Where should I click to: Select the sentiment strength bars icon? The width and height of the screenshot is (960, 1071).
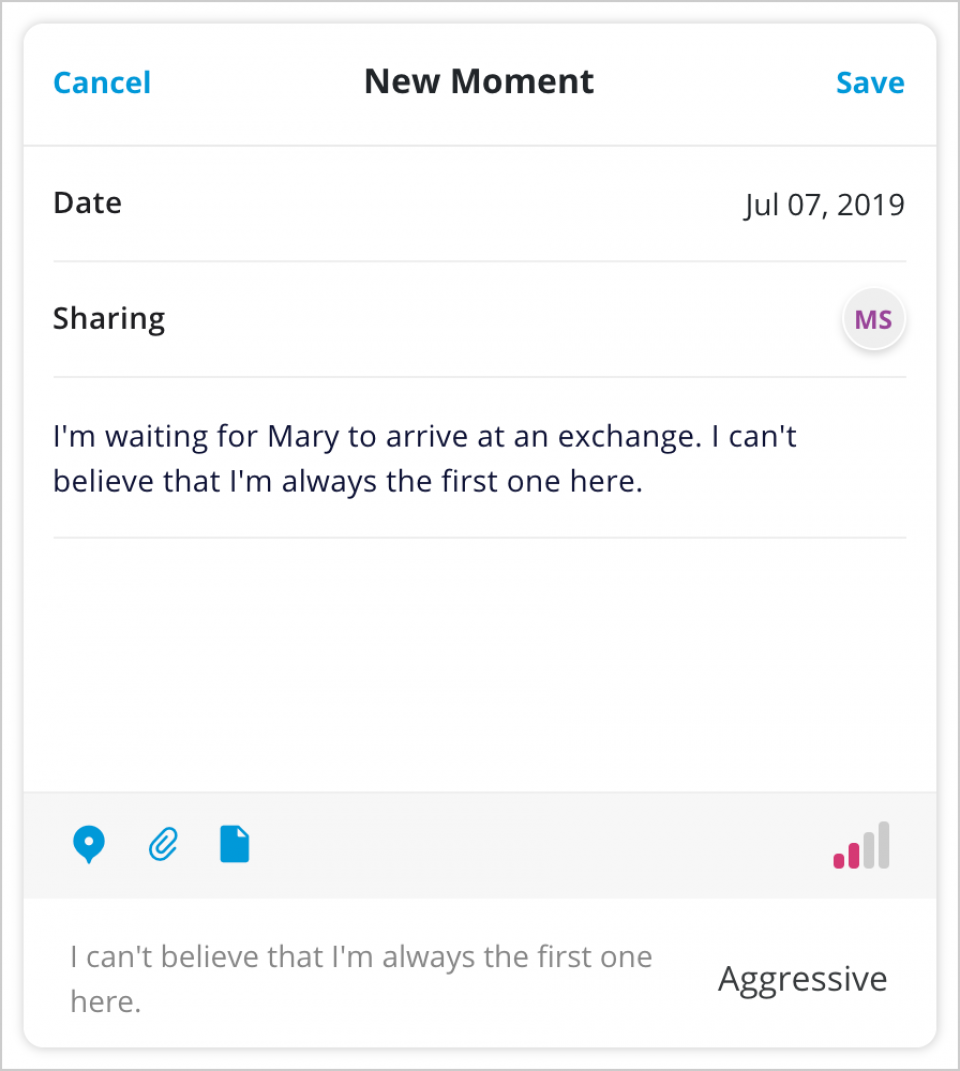pyautogui.click(x=860, y=845)
